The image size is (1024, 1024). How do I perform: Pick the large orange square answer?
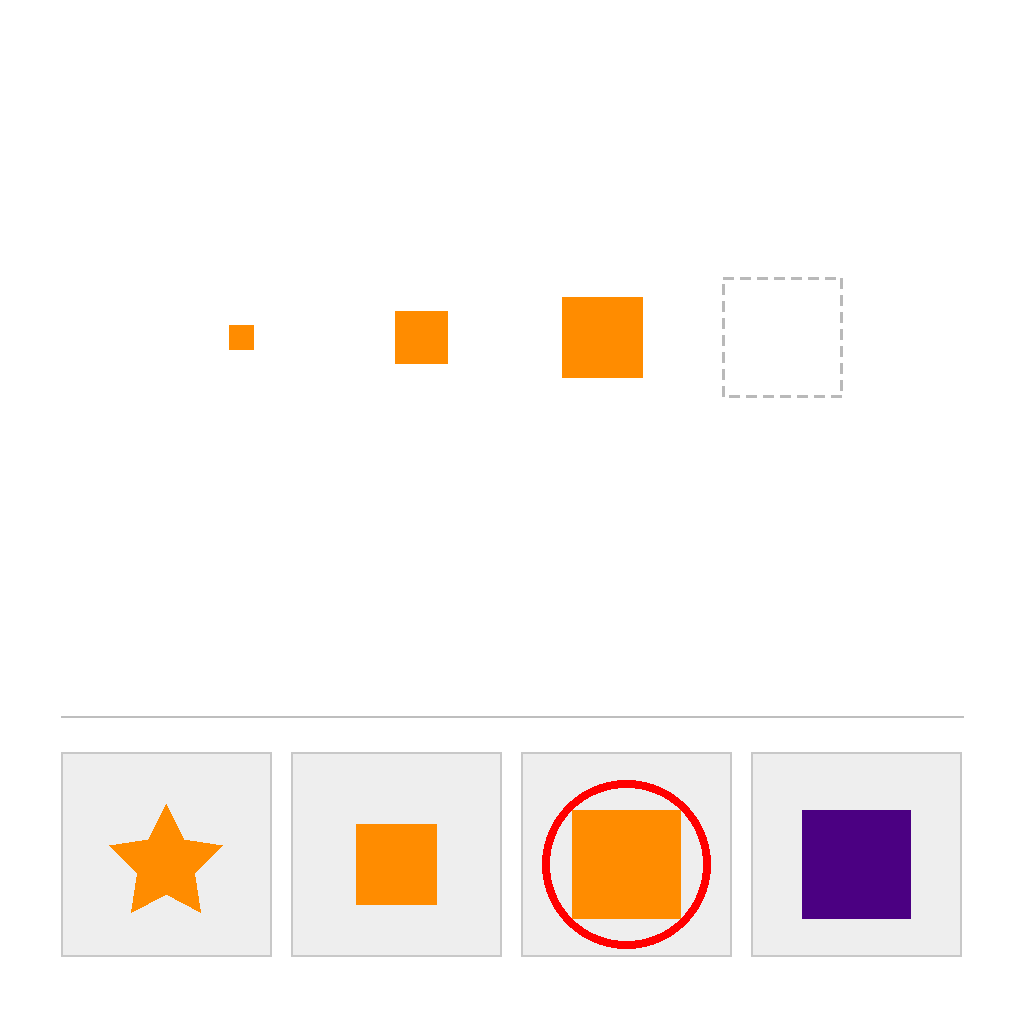click(x=626, y=864)
